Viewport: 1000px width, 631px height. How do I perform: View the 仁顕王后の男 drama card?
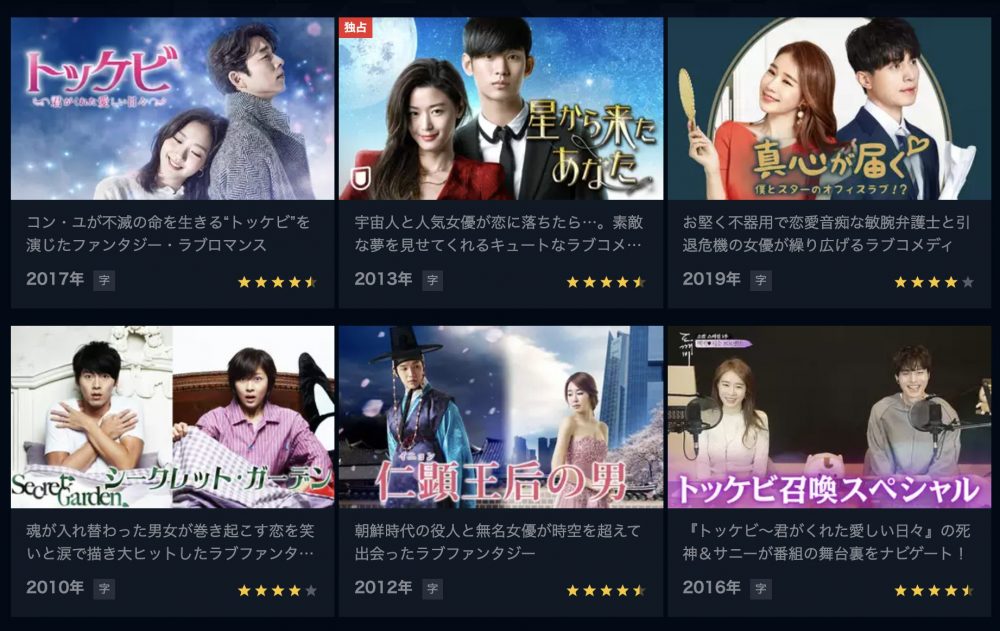click(x=500, y=417)
